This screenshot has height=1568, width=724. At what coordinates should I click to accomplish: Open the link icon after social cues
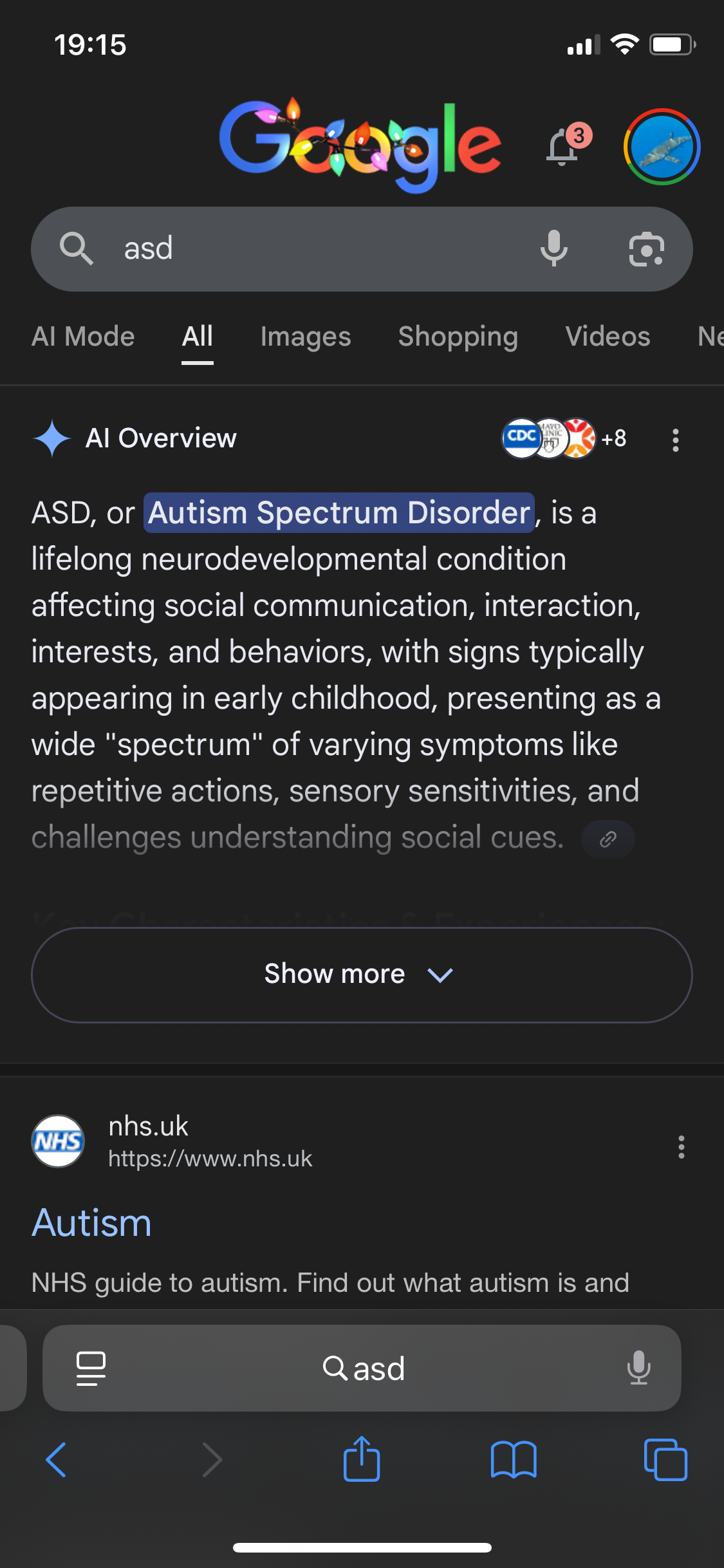pos(608,839)
